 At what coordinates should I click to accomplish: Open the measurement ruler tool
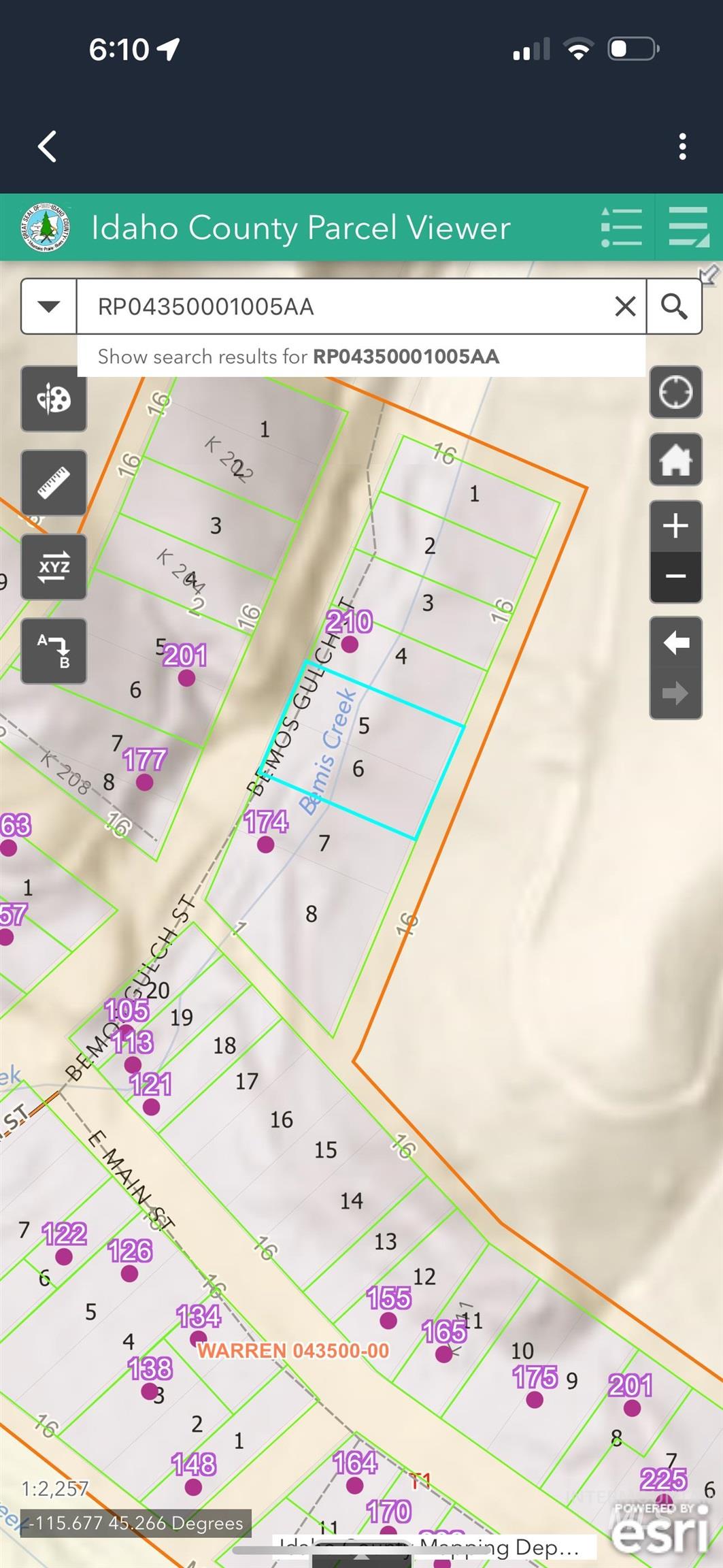[54, 483]
